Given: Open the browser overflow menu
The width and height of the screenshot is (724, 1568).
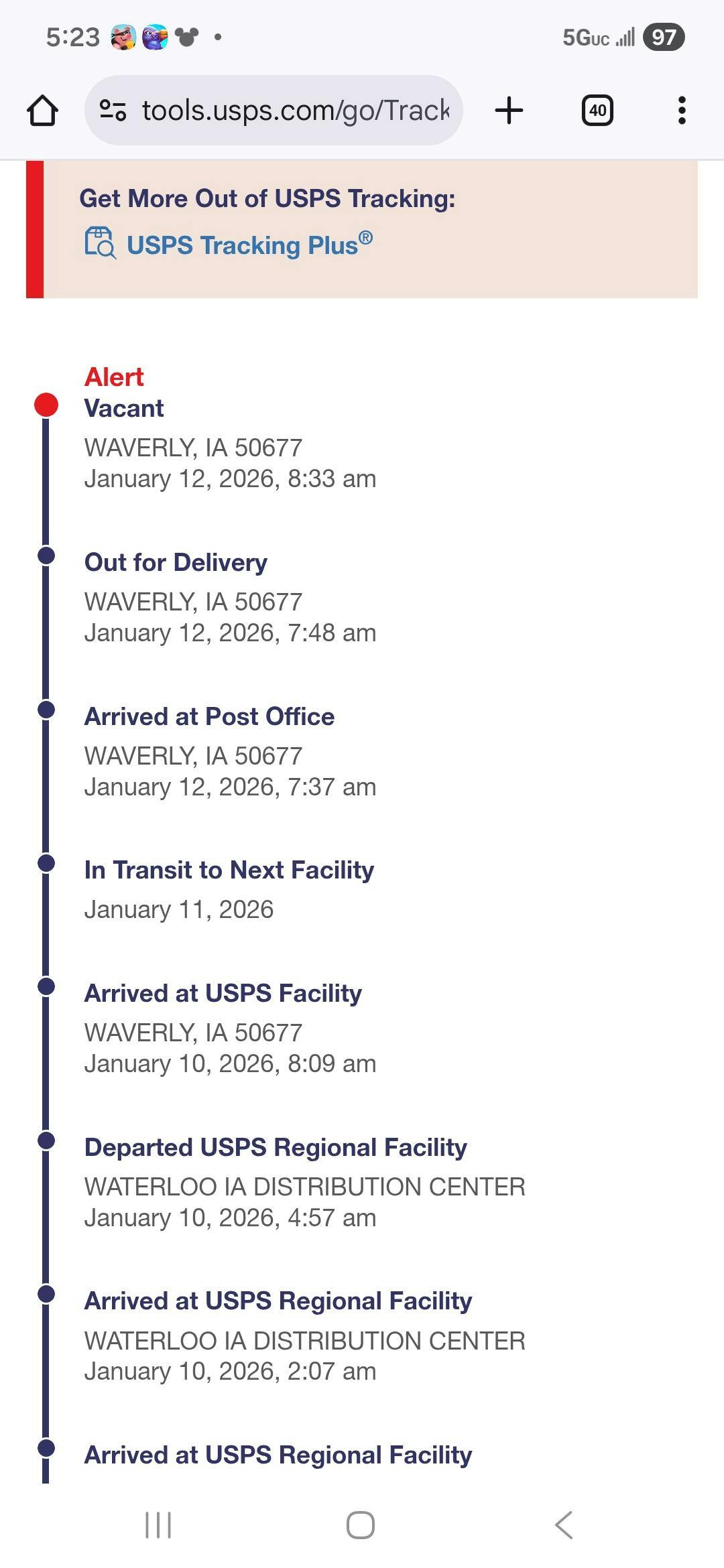Looking at the screenshot, I should point(682,111).
